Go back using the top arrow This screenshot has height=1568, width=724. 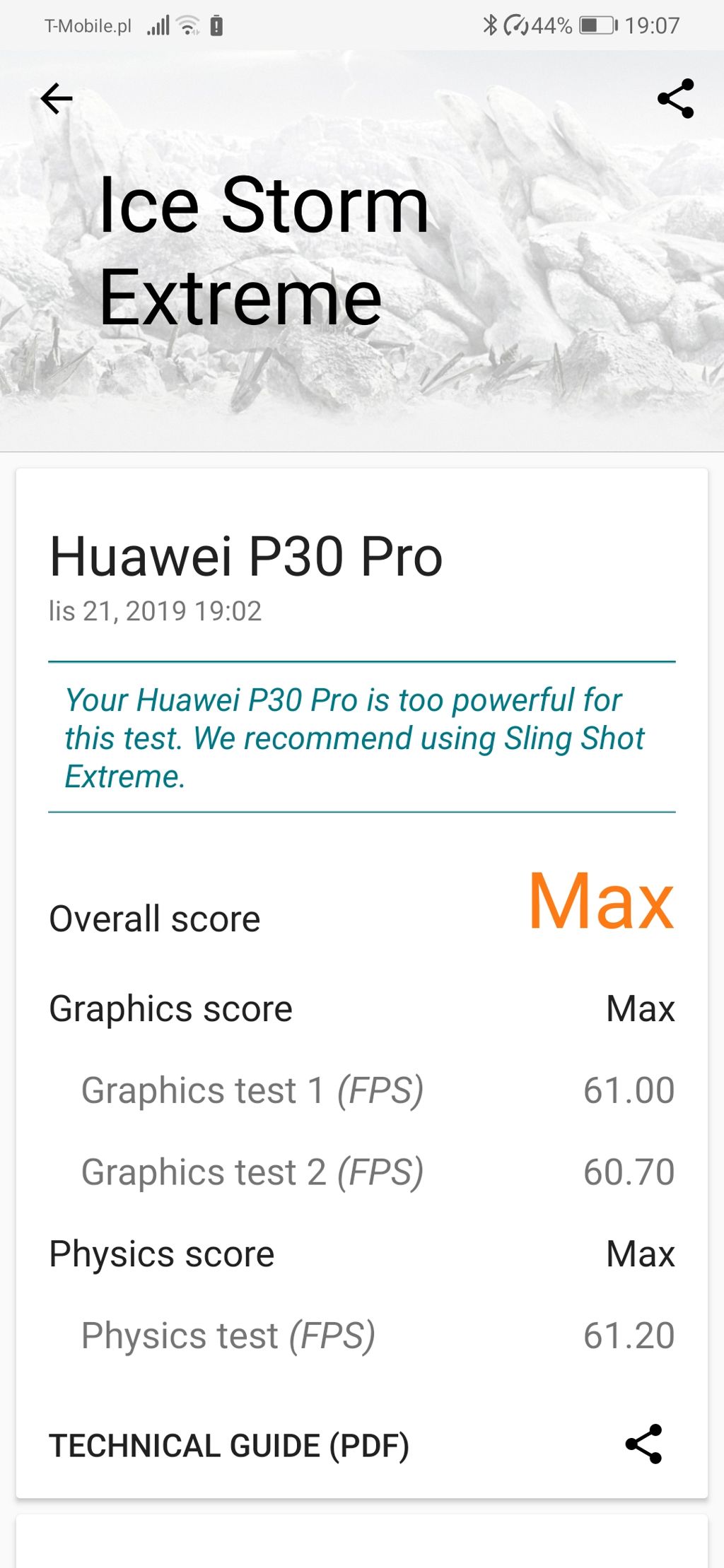click(57, 98)
